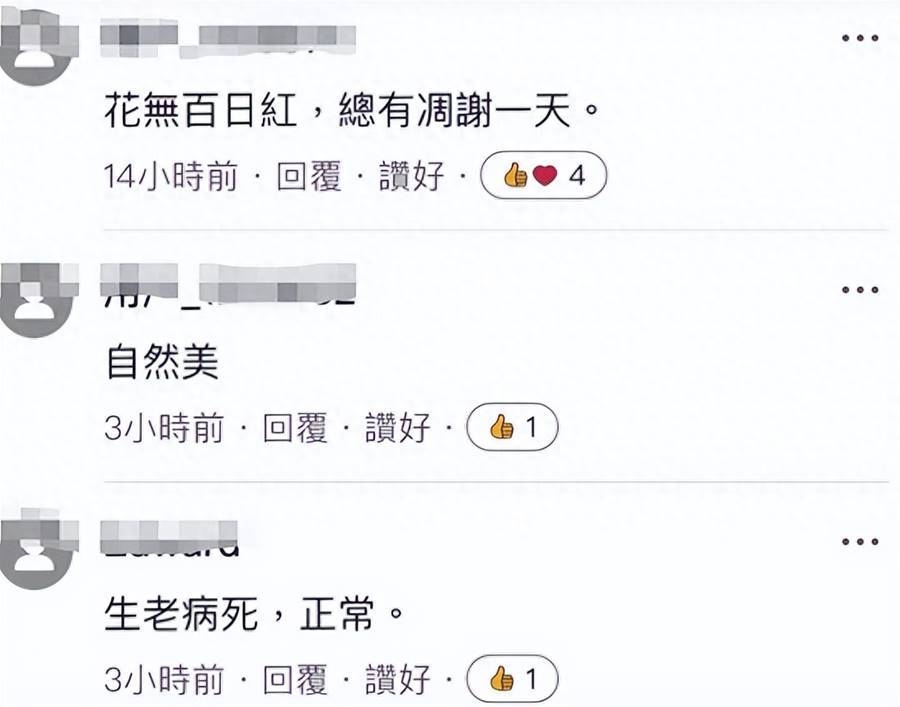
Task: Like the 自然美 comment
Action: 397,429
